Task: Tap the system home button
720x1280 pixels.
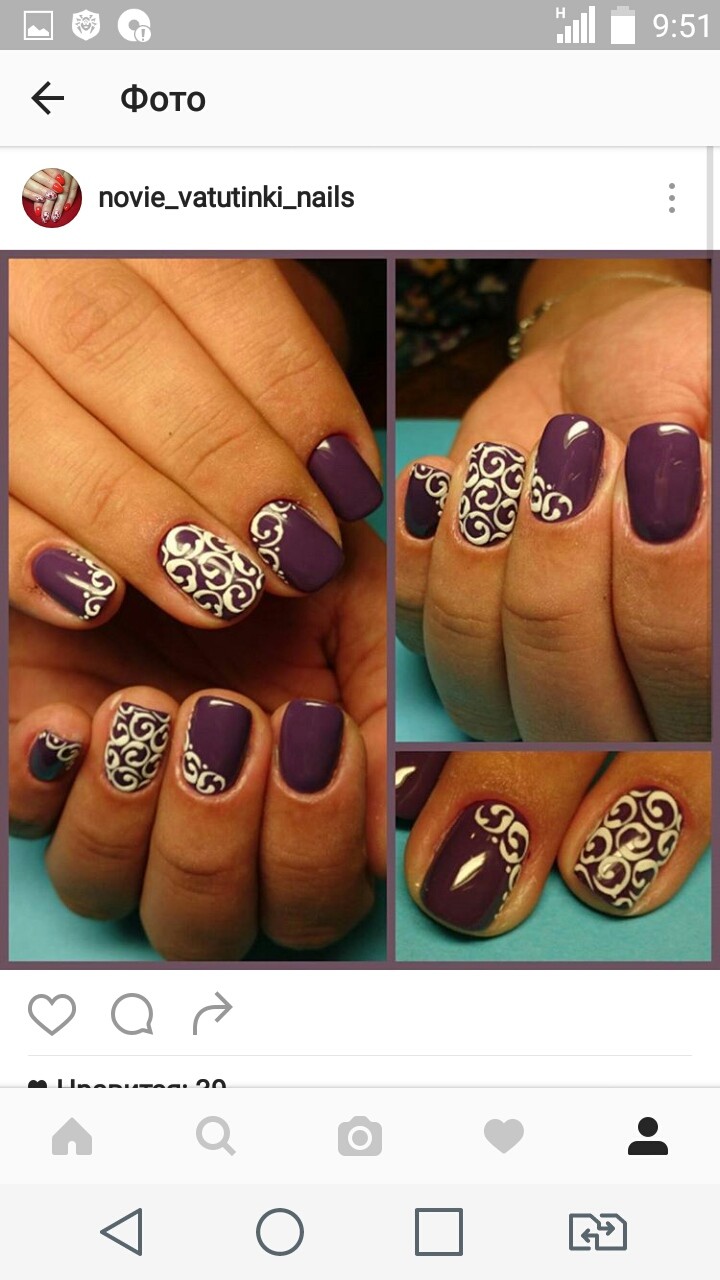Action: [x=280, y=1232]
